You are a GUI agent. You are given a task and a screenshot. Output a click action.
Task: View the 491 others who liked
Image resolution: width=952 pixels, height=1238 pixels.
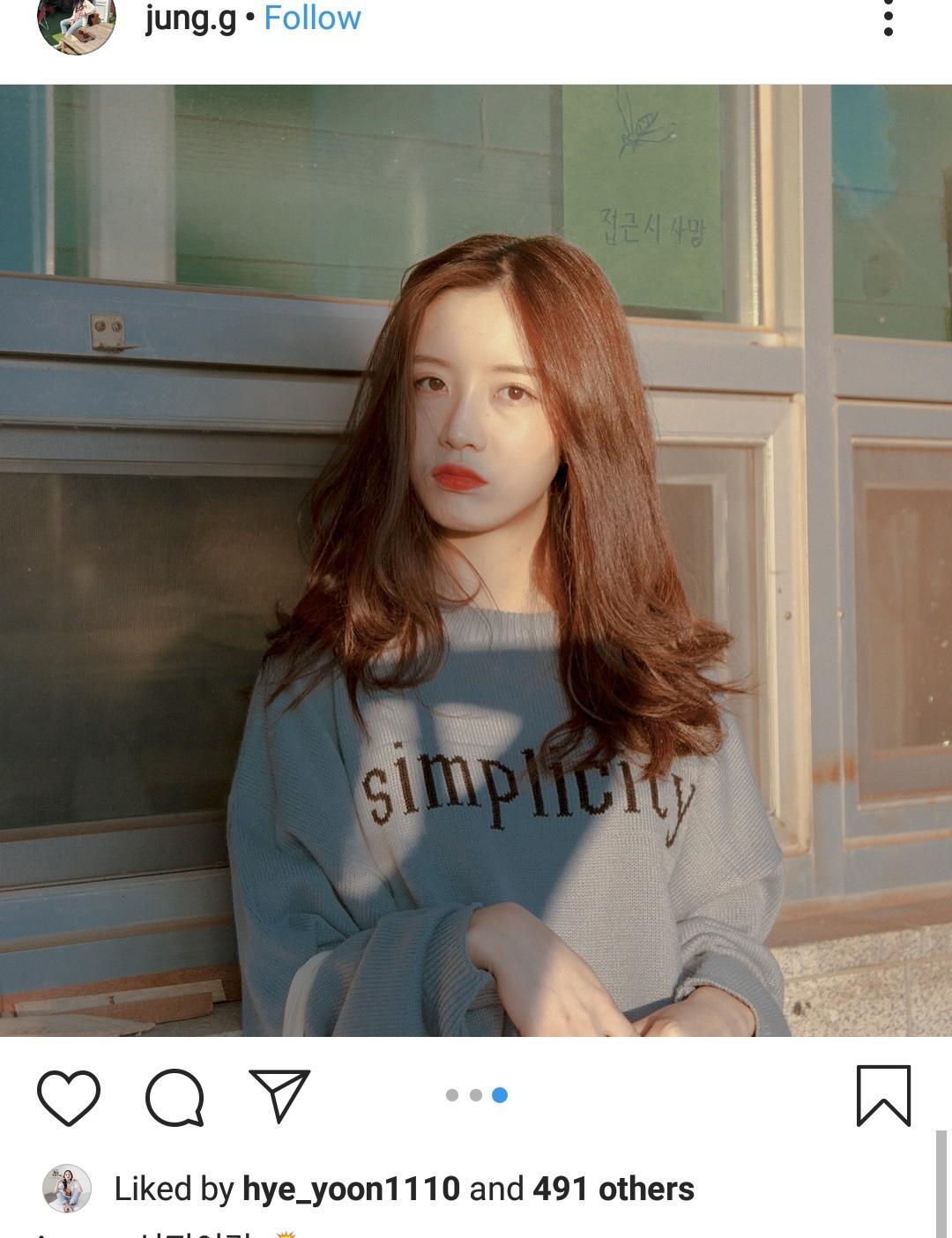[614, 1189]
